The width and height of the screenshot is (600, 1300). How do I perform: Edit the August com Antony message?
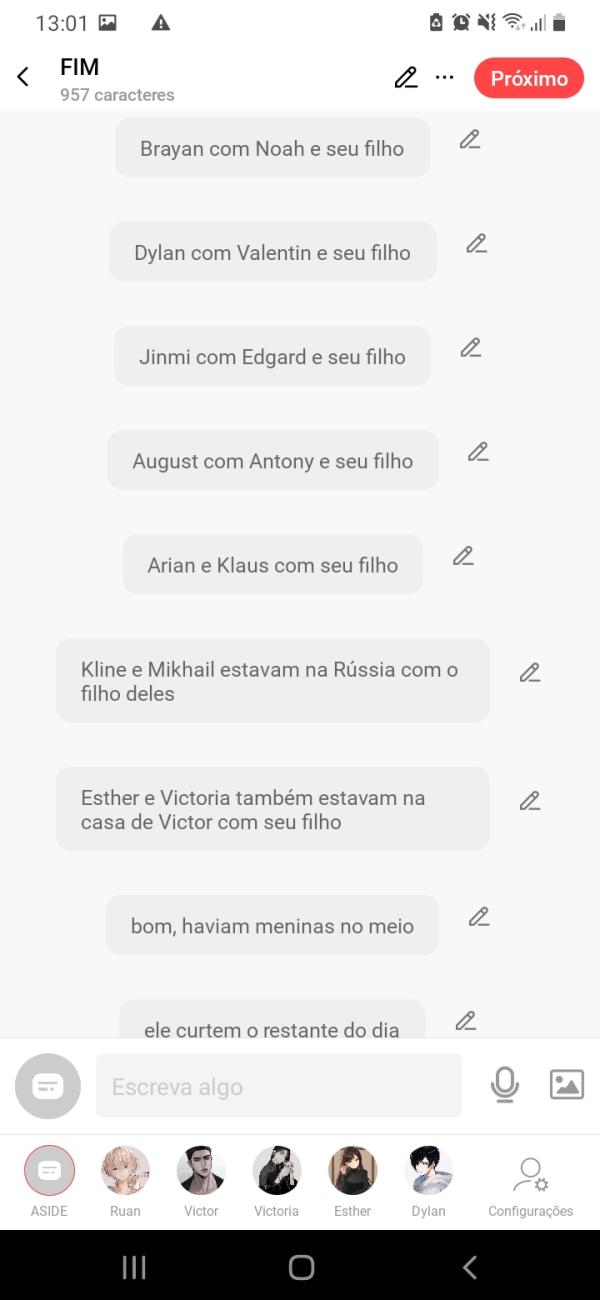pos(479,452)
